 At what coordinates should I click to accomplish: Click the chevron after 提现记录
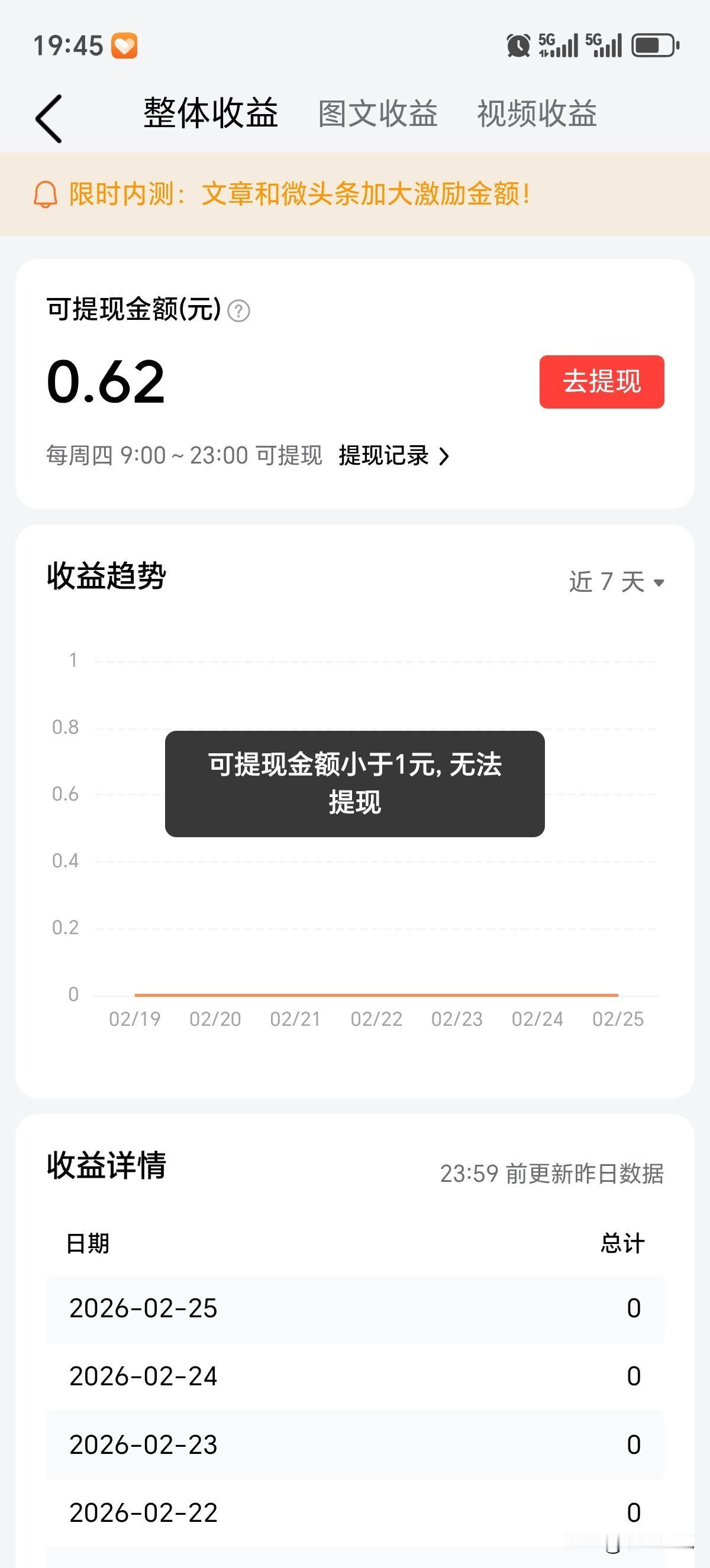(445, 456)
